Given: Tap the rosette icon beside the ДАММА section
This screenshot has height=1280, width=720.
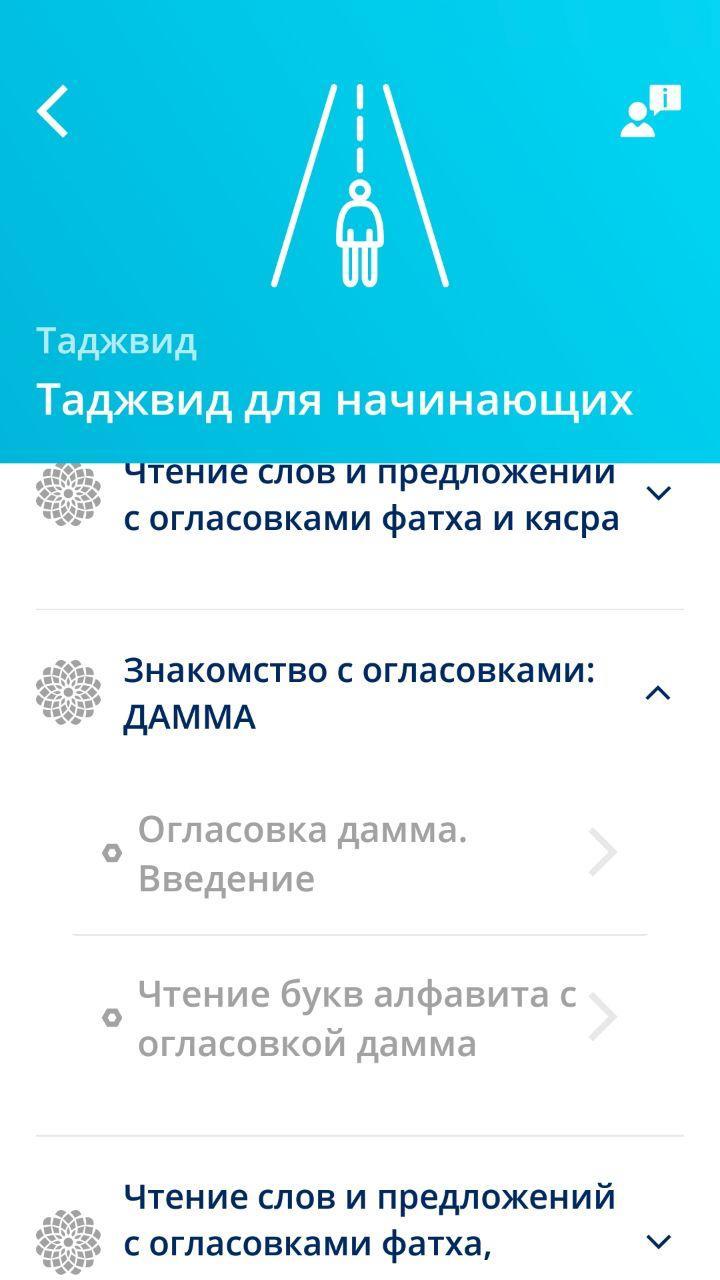Looking at the screenshot, I should click(65, 690).
